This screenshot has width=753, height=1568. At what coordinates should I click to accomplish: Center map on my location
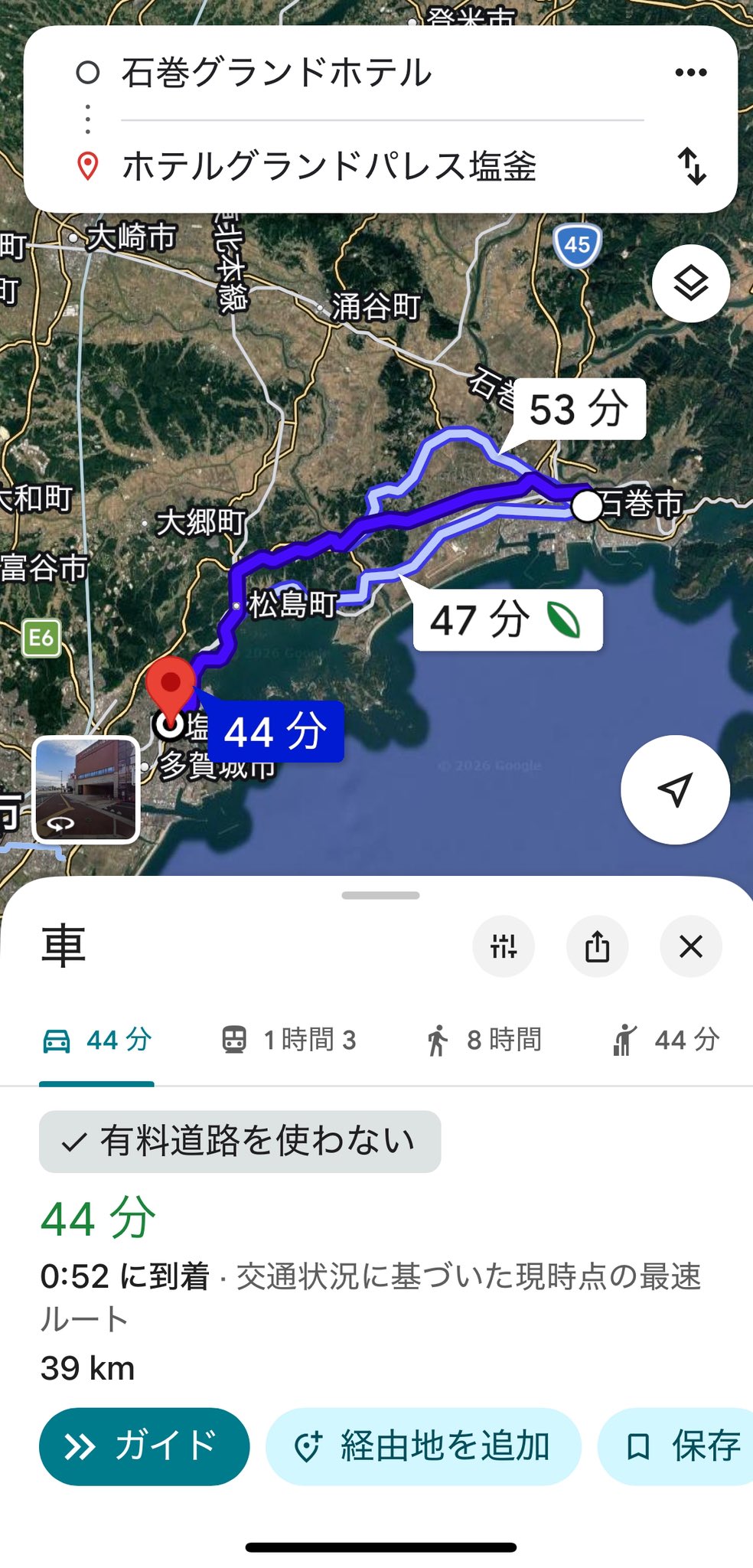pos(674,789)
